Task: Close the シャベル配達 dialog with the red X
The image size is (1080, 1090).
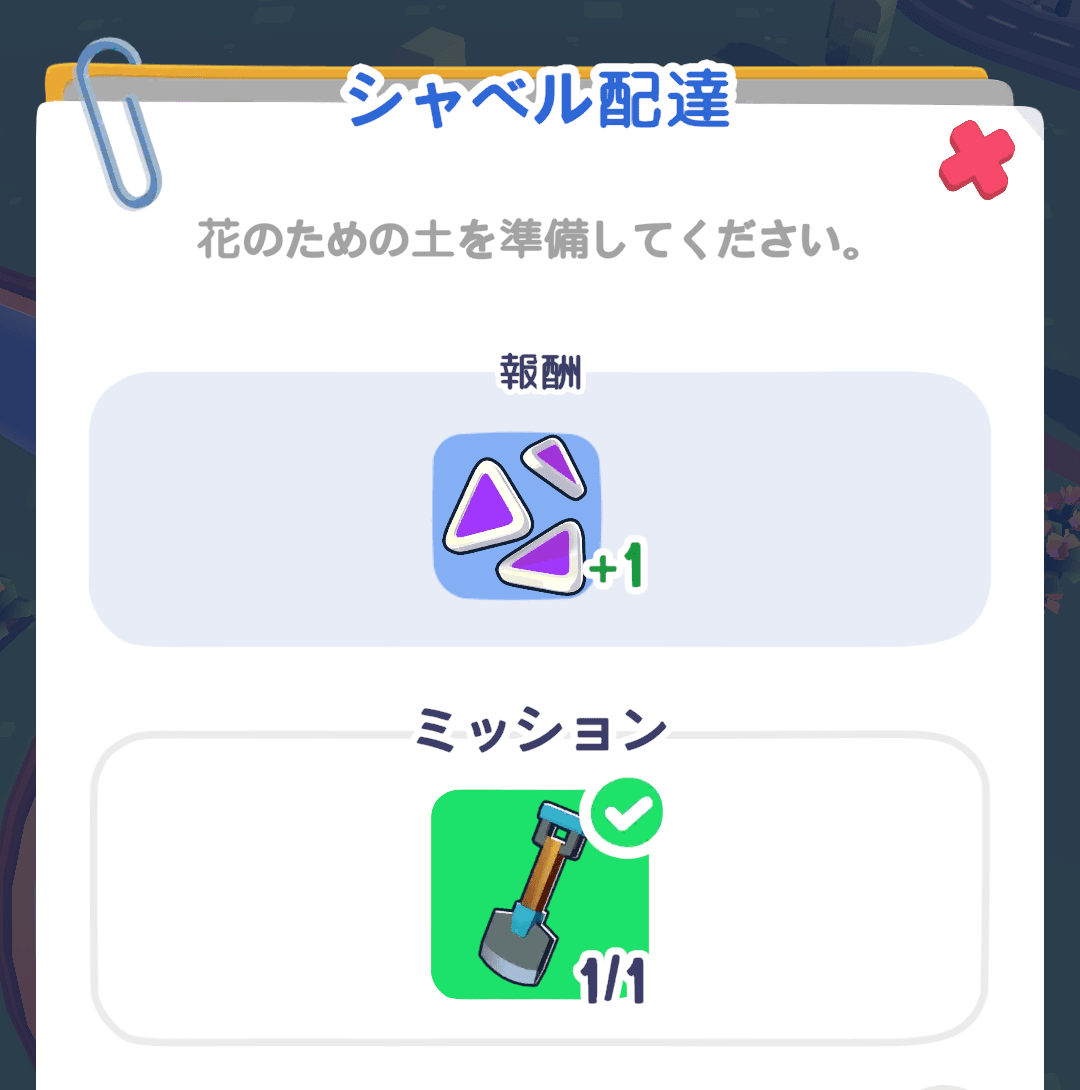Action: point(976,160)
